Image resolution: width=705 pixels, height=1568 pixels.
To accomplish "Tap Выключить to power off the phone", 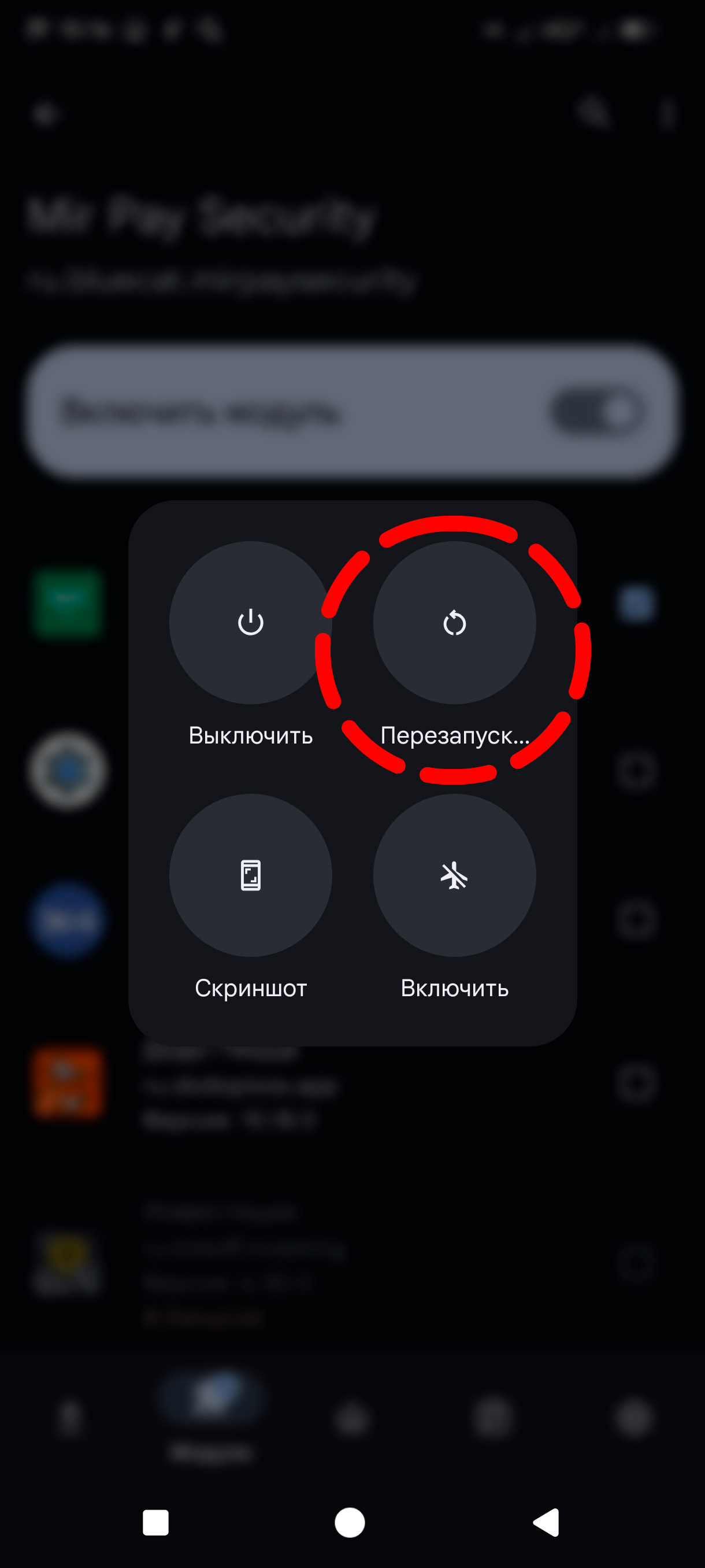I will click(250, 623).
